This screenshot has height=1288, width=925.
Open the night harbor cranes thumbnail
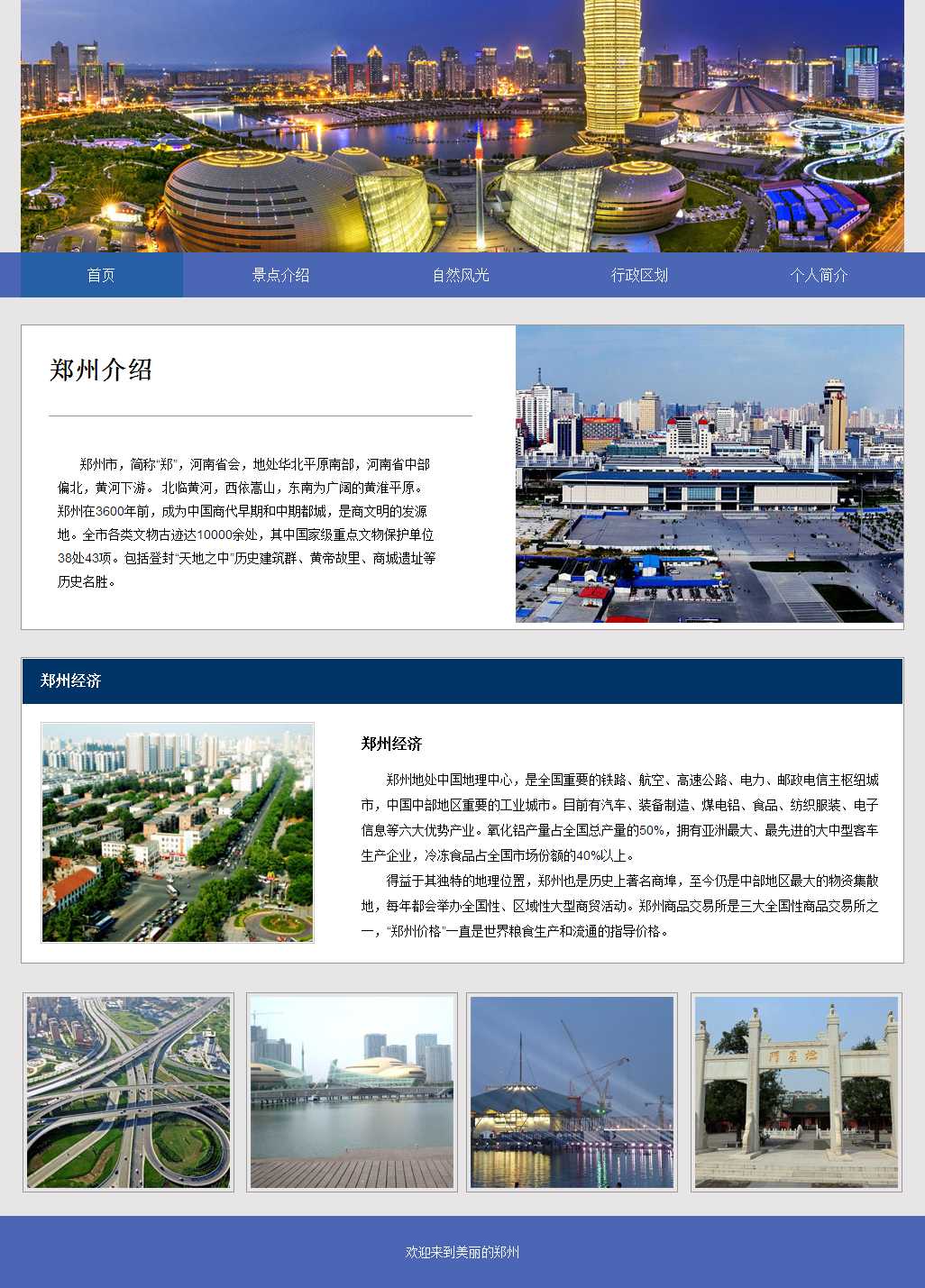572,1092
